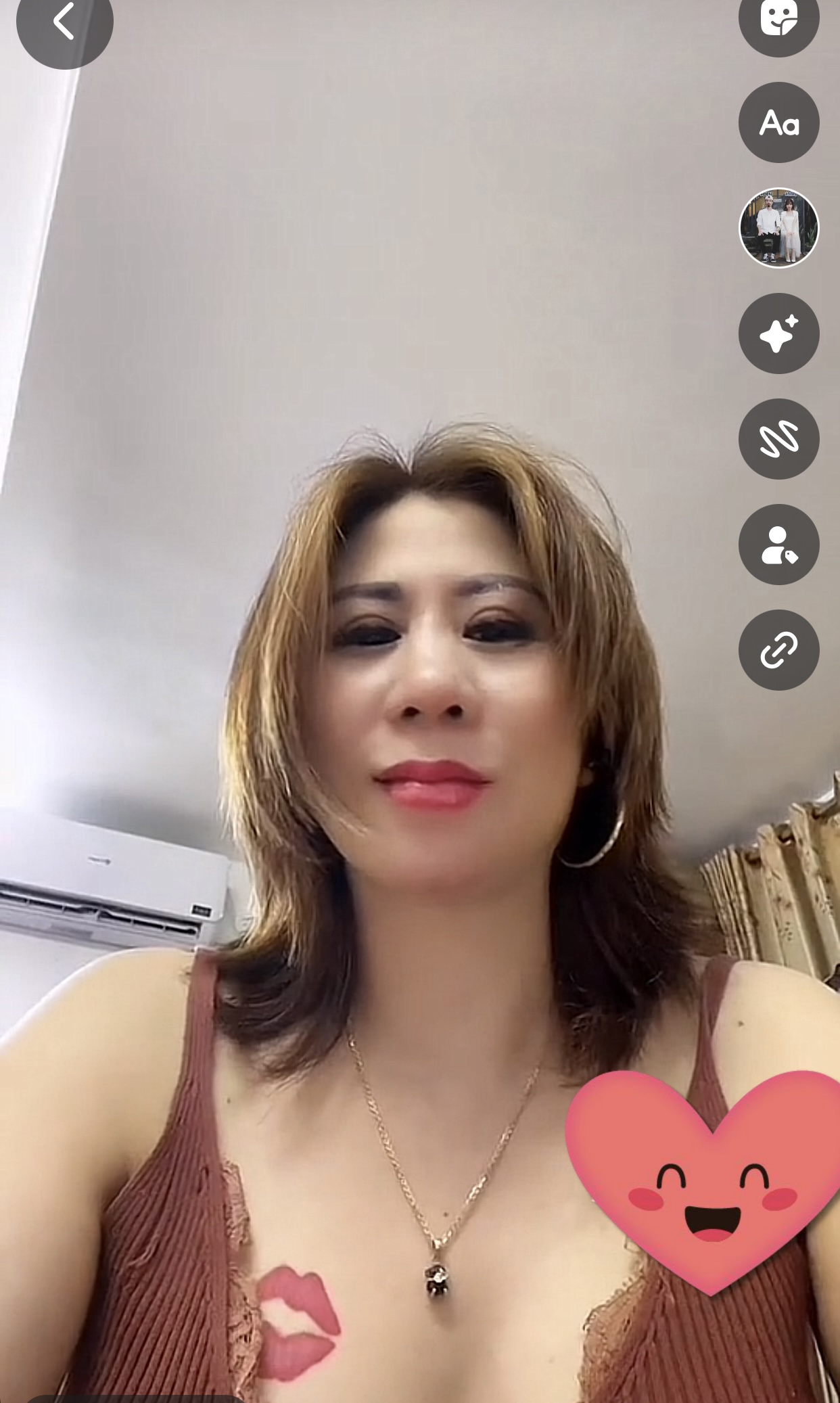Open the stickers picker
Screen dimensions: 840x1403
pyautogui.click(x=778, y=18)
